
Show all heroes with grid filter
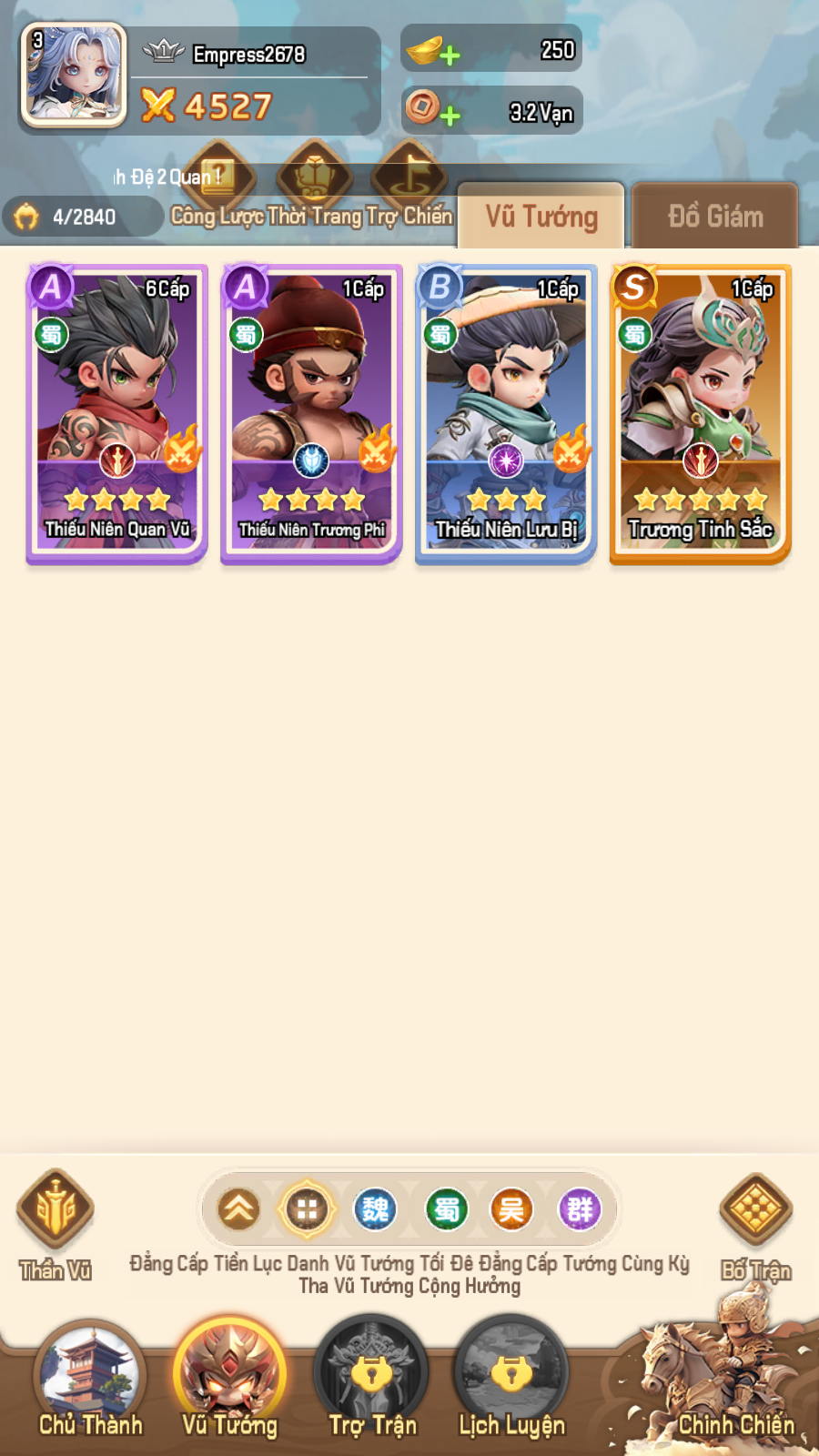point(307,1209)
